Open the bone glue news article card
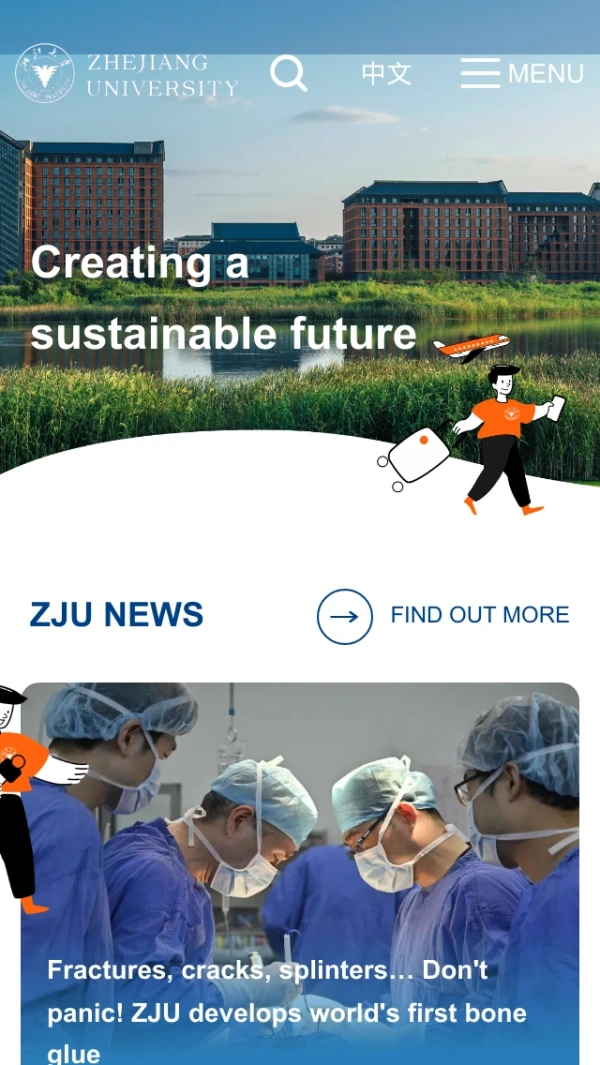Image resolution: width=600 pixels, height=1065 pixels. [x=300, y=870]
